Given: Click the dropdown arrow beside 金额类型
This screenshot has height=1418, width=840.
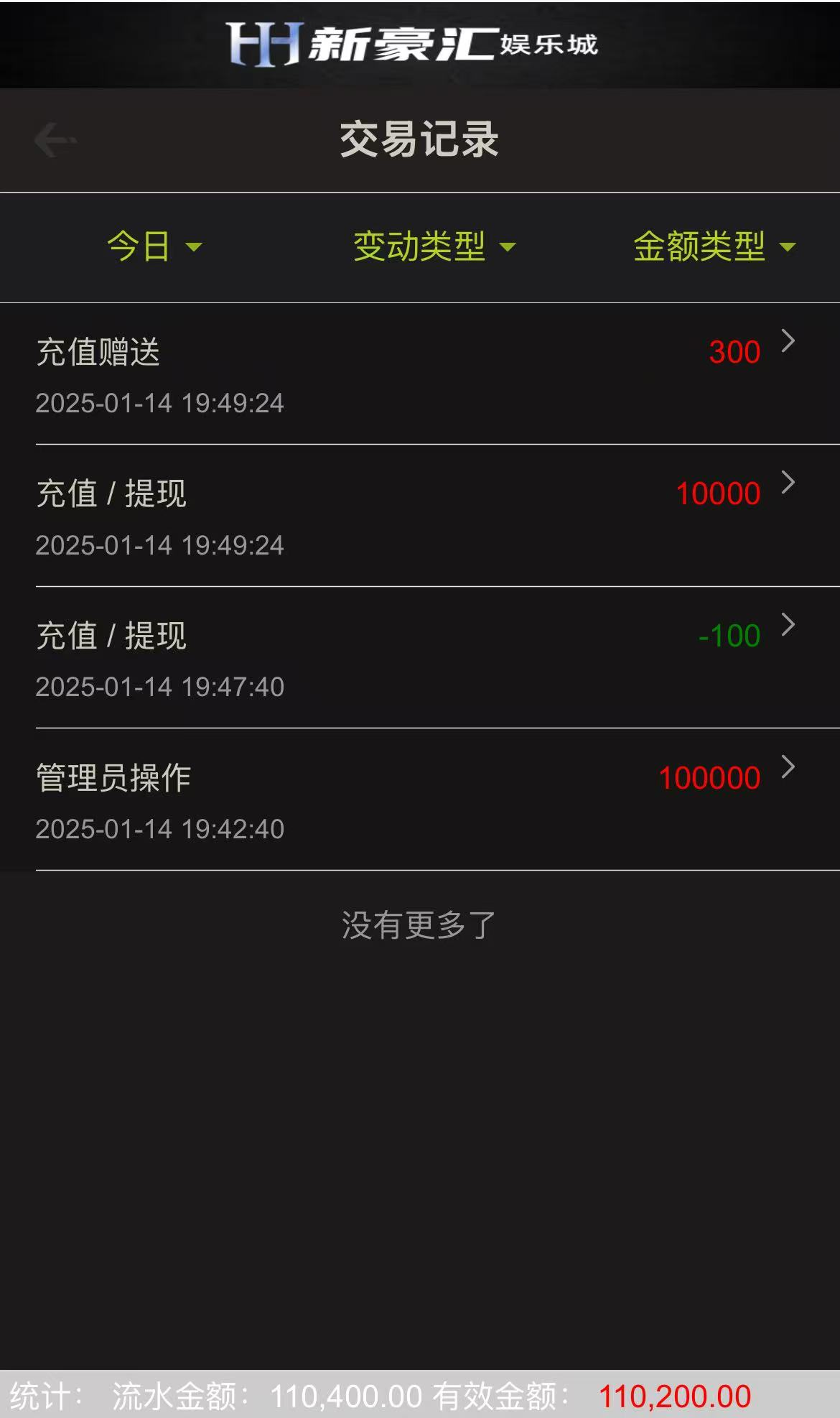Looking at the screenshot, I should [x=788, y=248].
